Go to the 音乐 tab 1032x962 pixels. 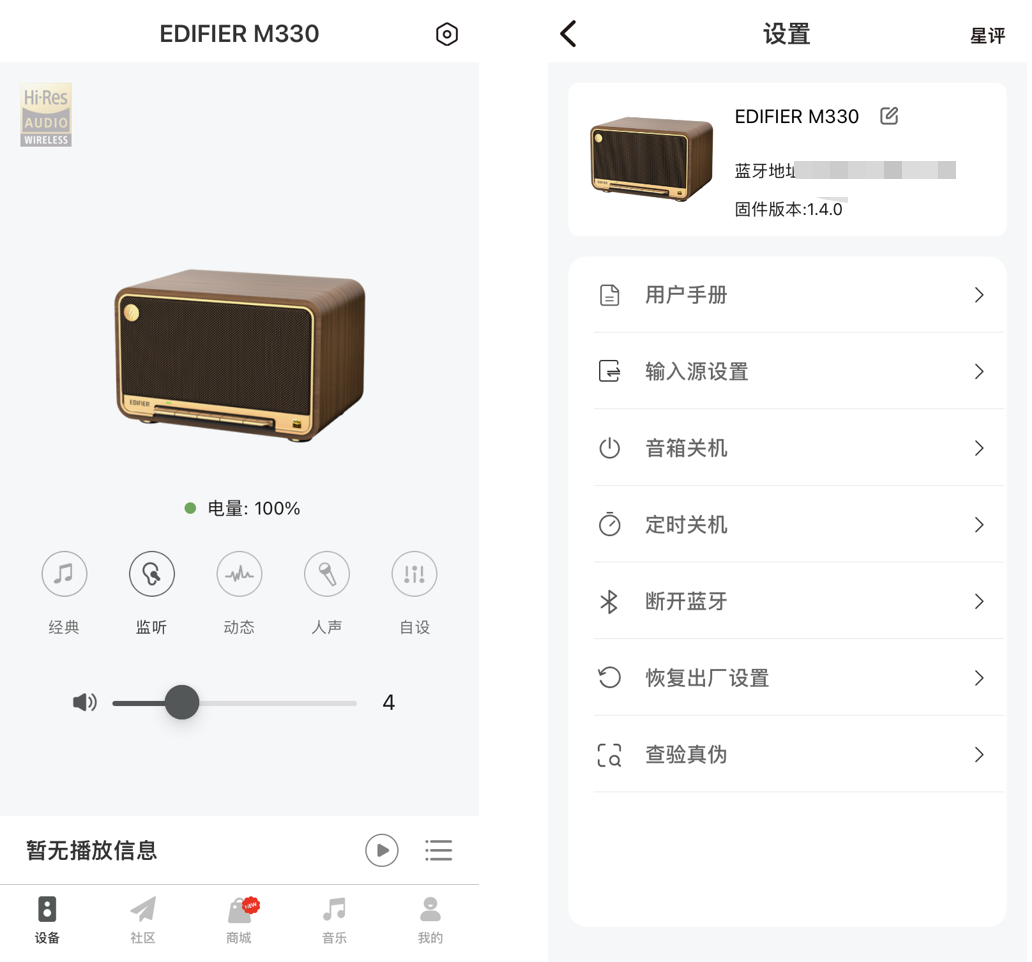[x=334, y=920]
